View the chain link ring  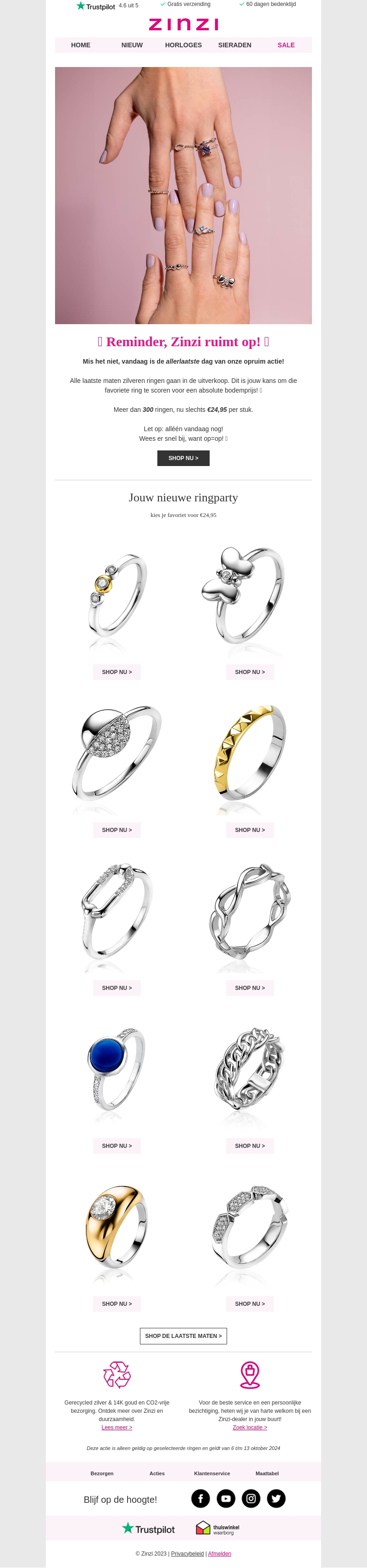[250, 1146]
